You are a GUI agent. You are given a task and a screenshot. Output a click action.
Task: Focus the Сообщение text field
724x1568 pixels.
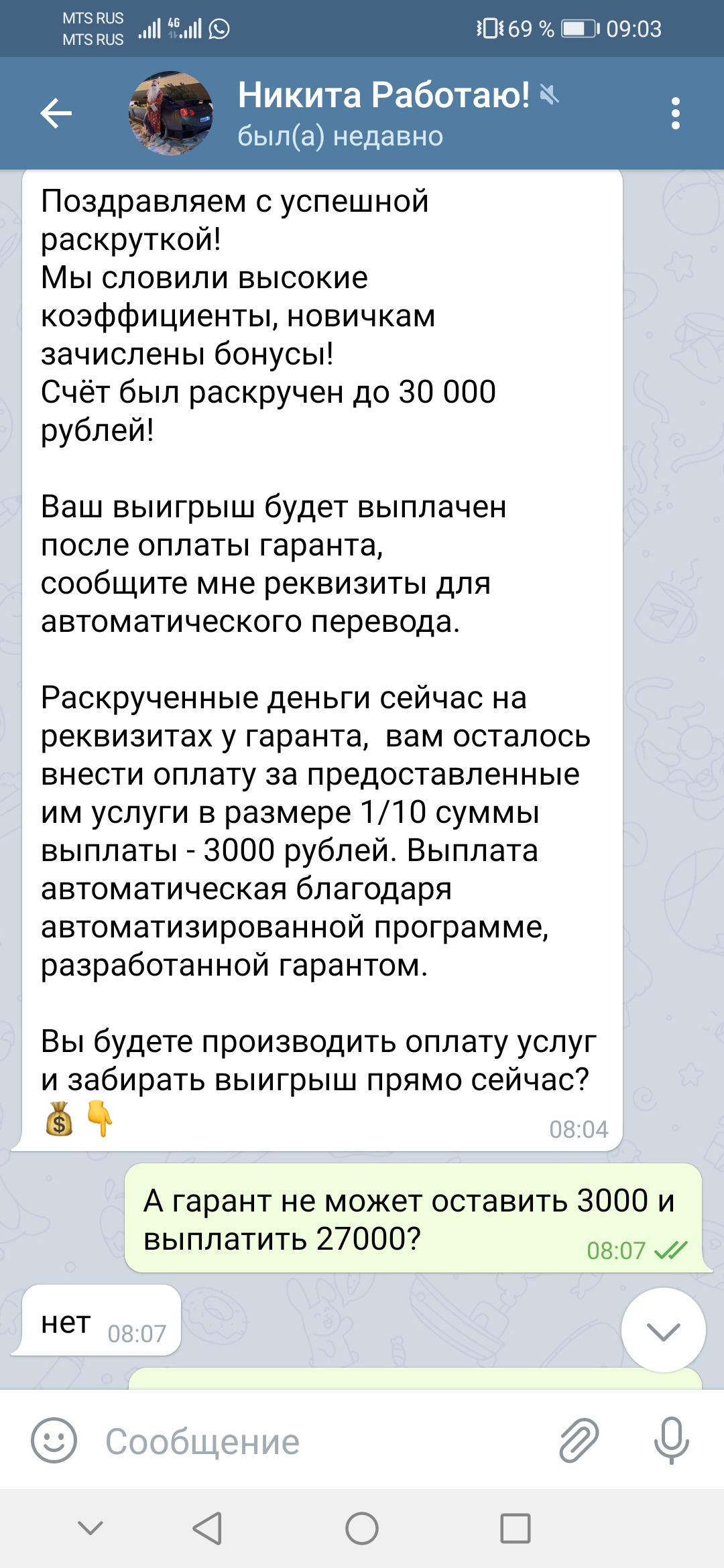pos(322,1441)
